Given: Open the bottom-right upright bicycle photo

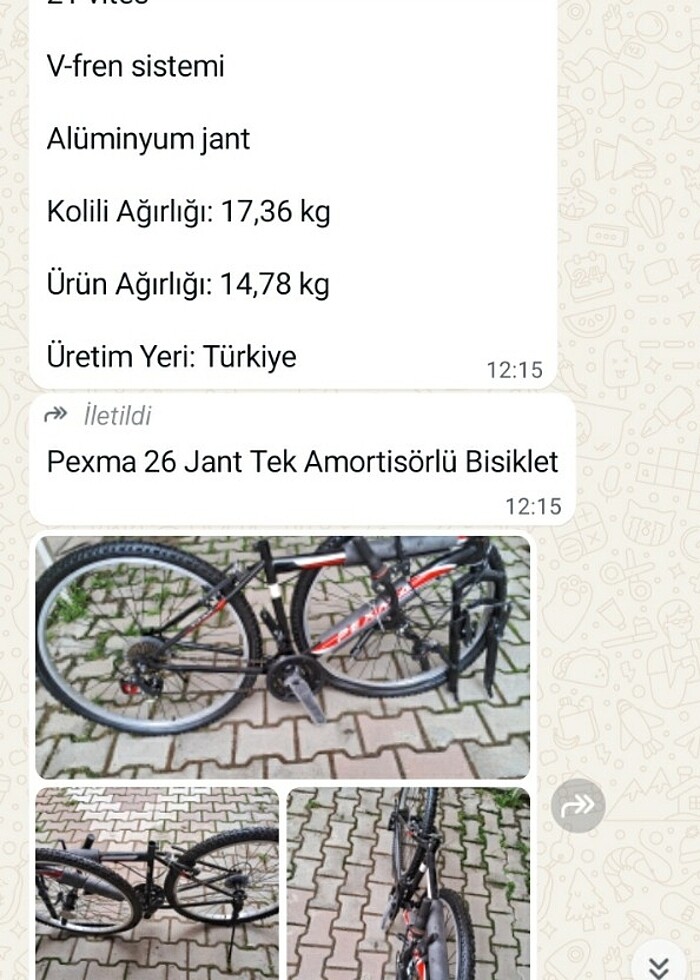Looking at the screenshot, I should pyautogui.click(x=408, y=882).
